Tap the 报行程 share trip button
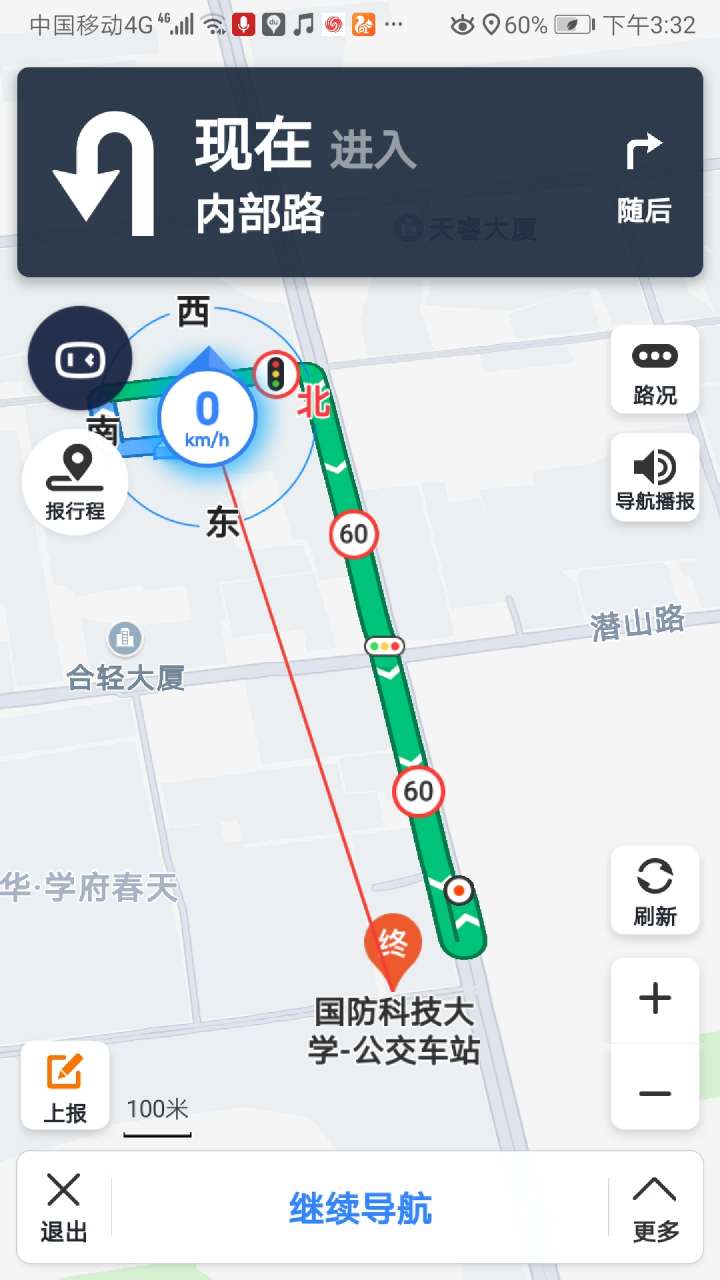 [x=75, y=482]
